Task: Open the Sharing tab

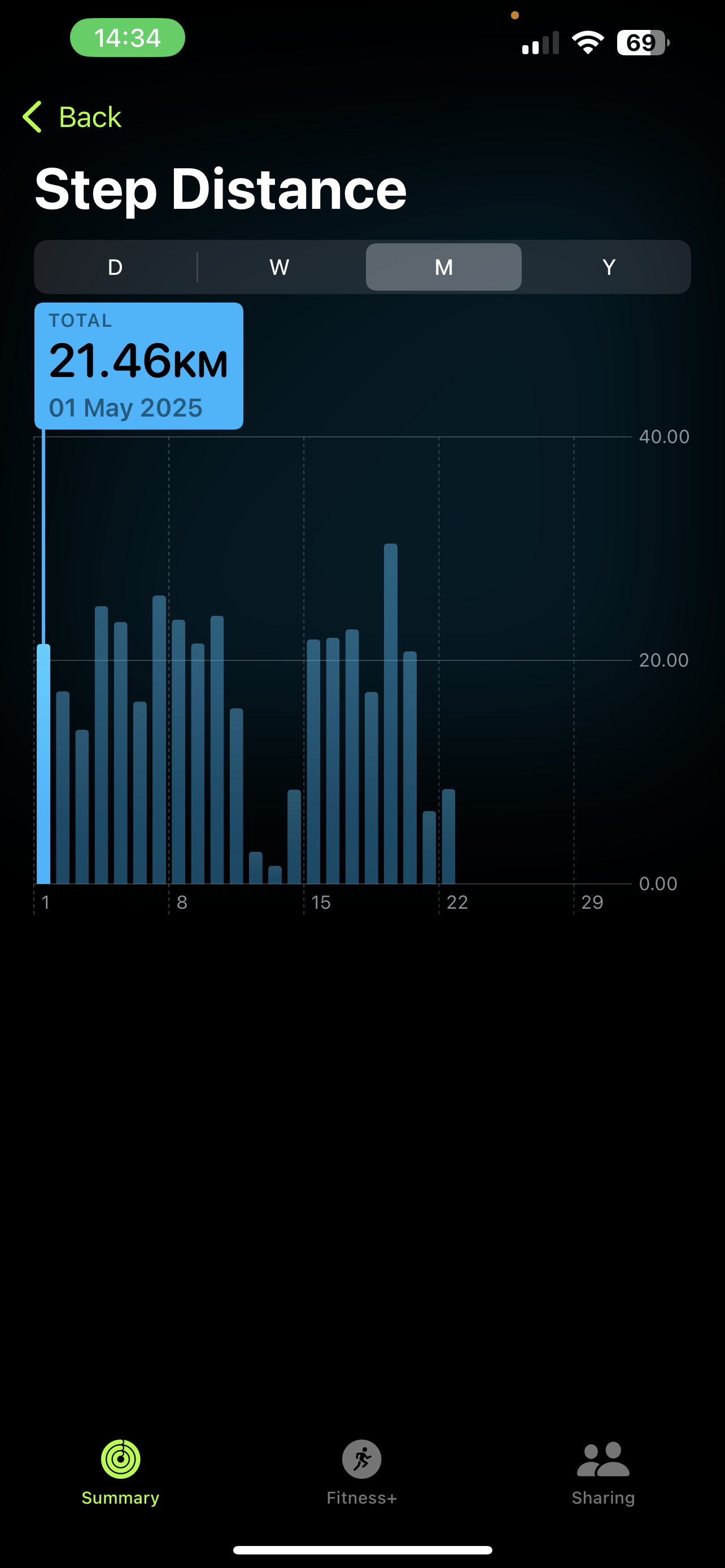Action: (x=602, y=1473)
